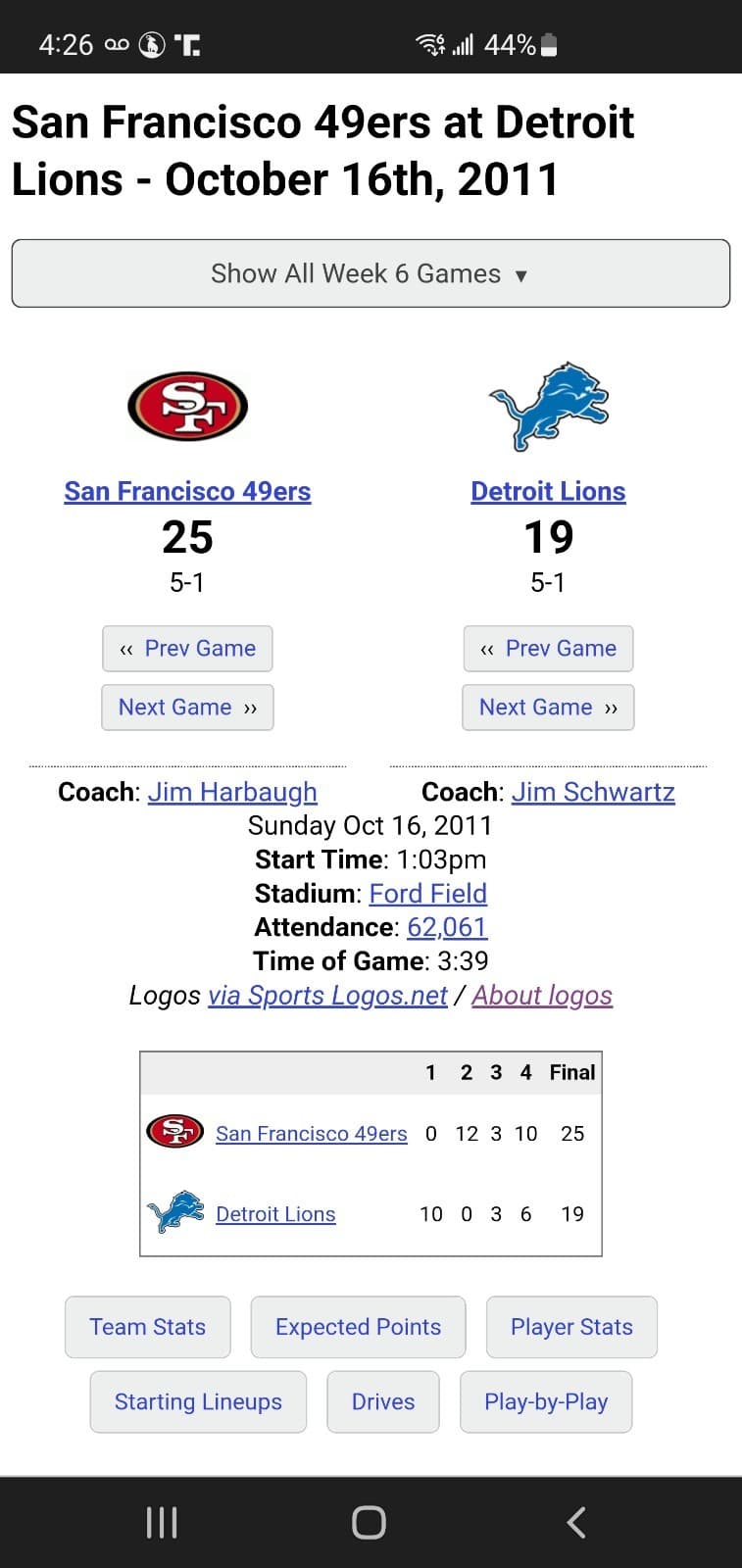Screen dimensions: 742x1568
Task: Expand 49ers Next Game navigation
Action: [x=187, y=707]
